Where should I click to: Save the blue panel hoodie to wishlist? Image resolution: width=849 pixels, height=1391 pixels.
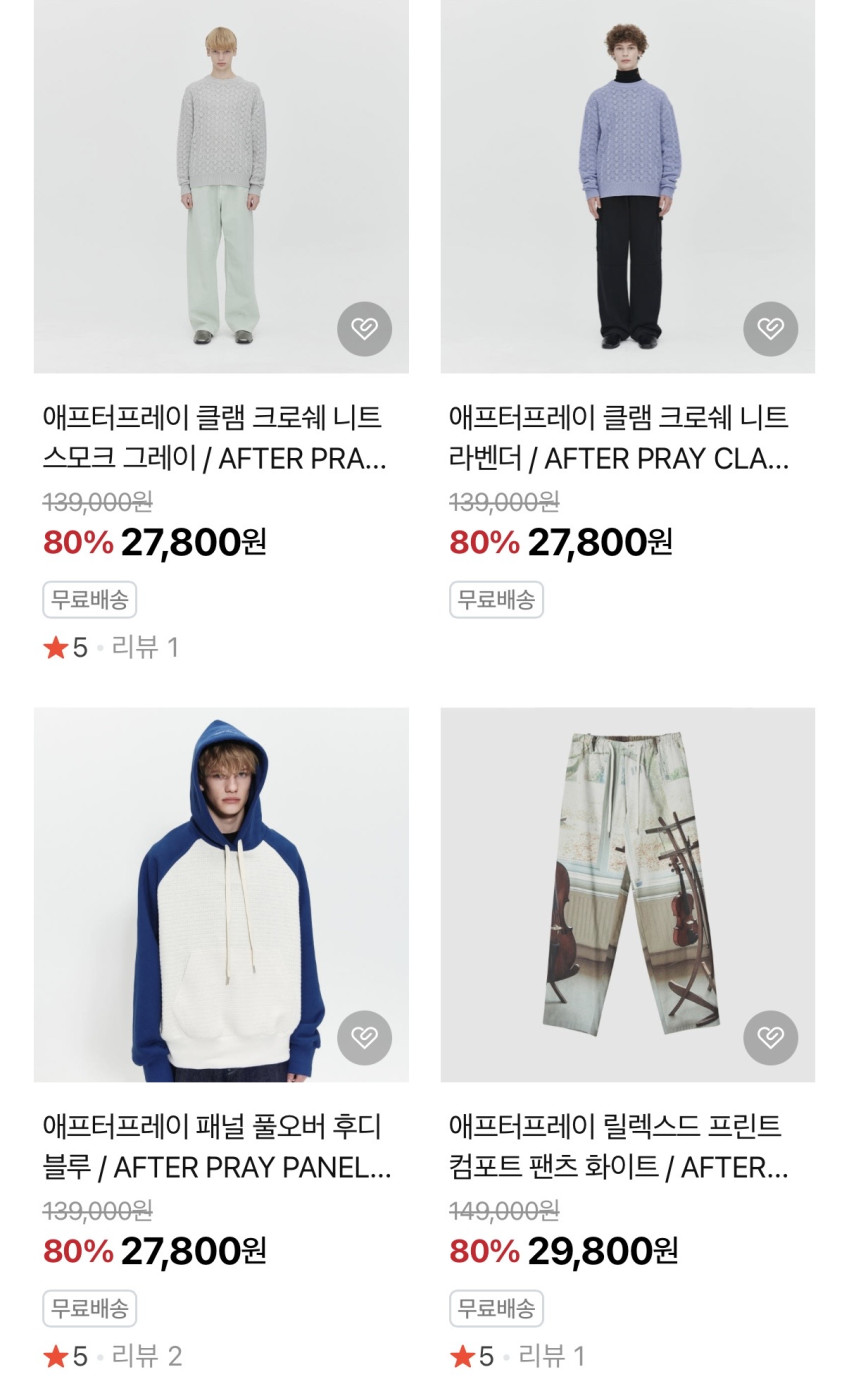pyautogui.click(x=364, y=1037)
